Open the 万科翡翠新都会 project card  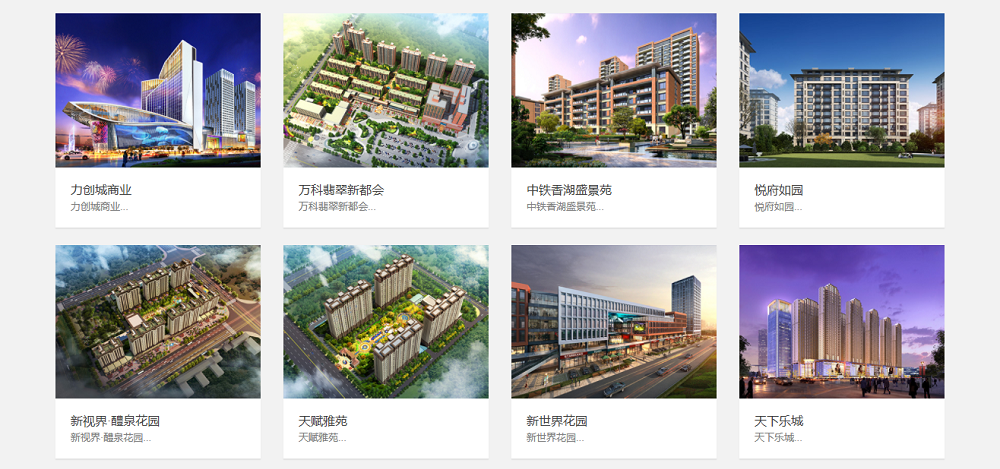pyautogui.click(x=386, y=92)
